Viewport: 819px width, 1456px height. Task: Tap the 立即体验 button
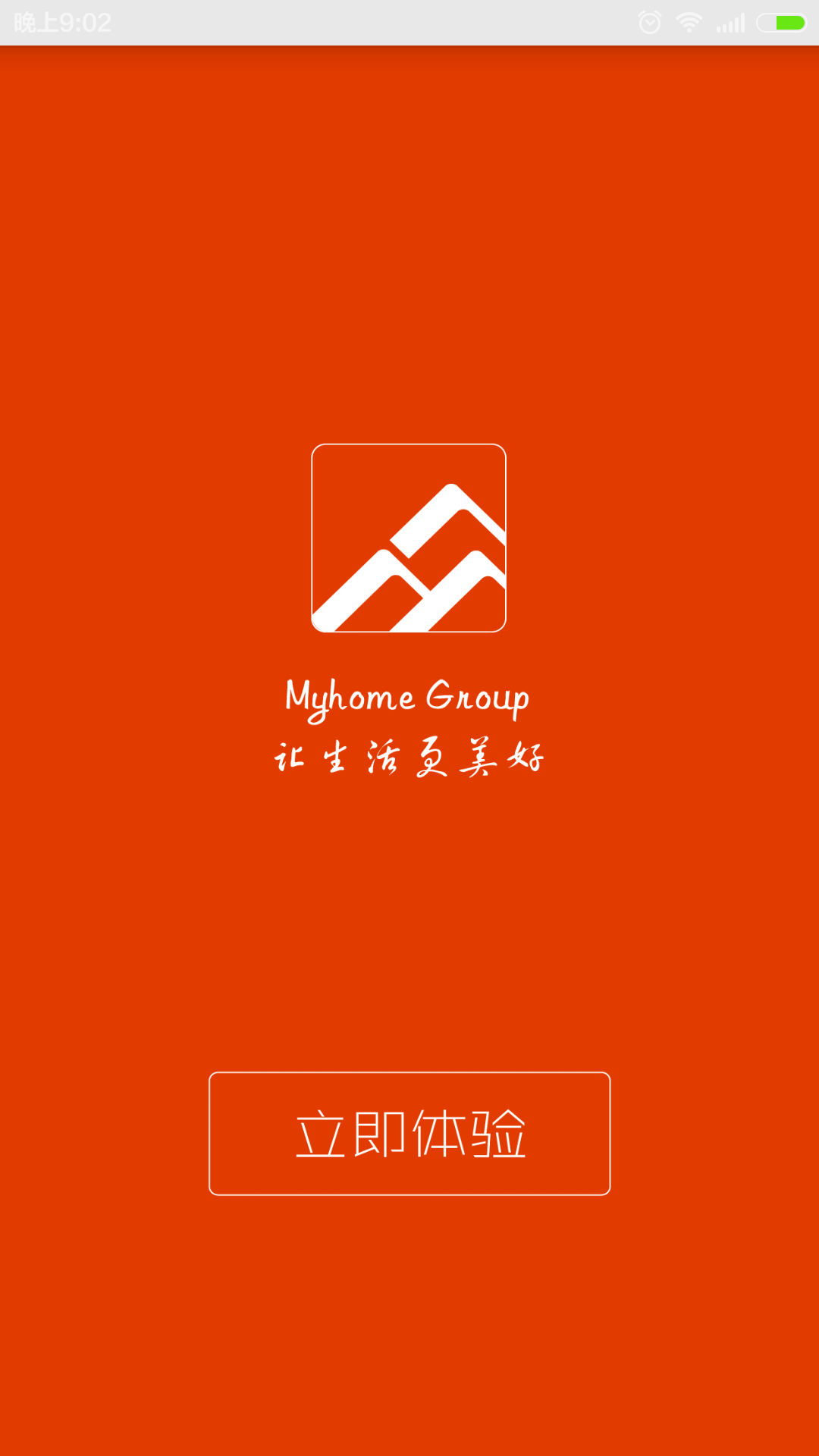click(x=409, y=1133)
